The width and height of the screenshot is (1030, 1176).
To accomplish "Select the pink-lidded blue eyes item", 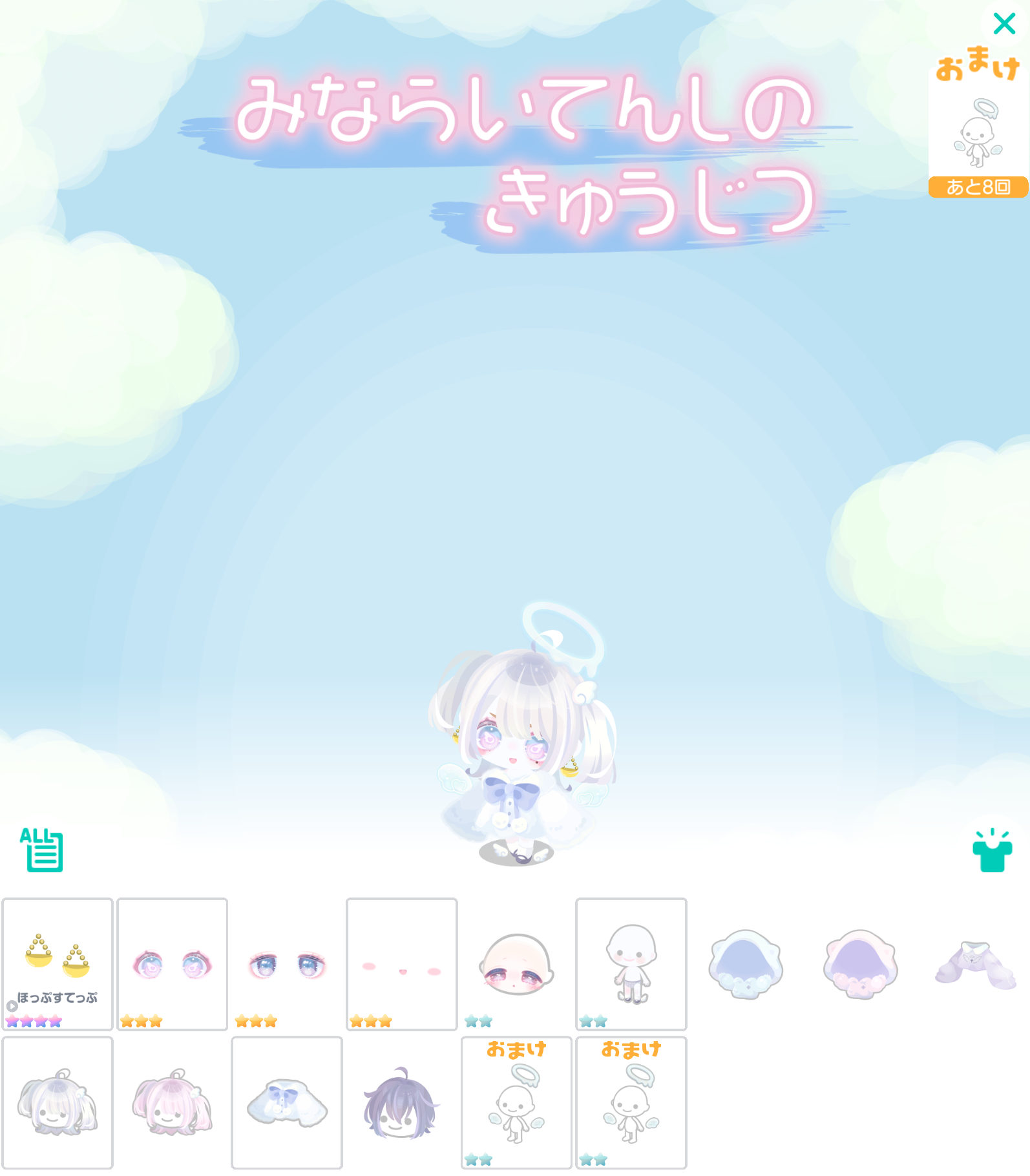I will pos(172,963).
